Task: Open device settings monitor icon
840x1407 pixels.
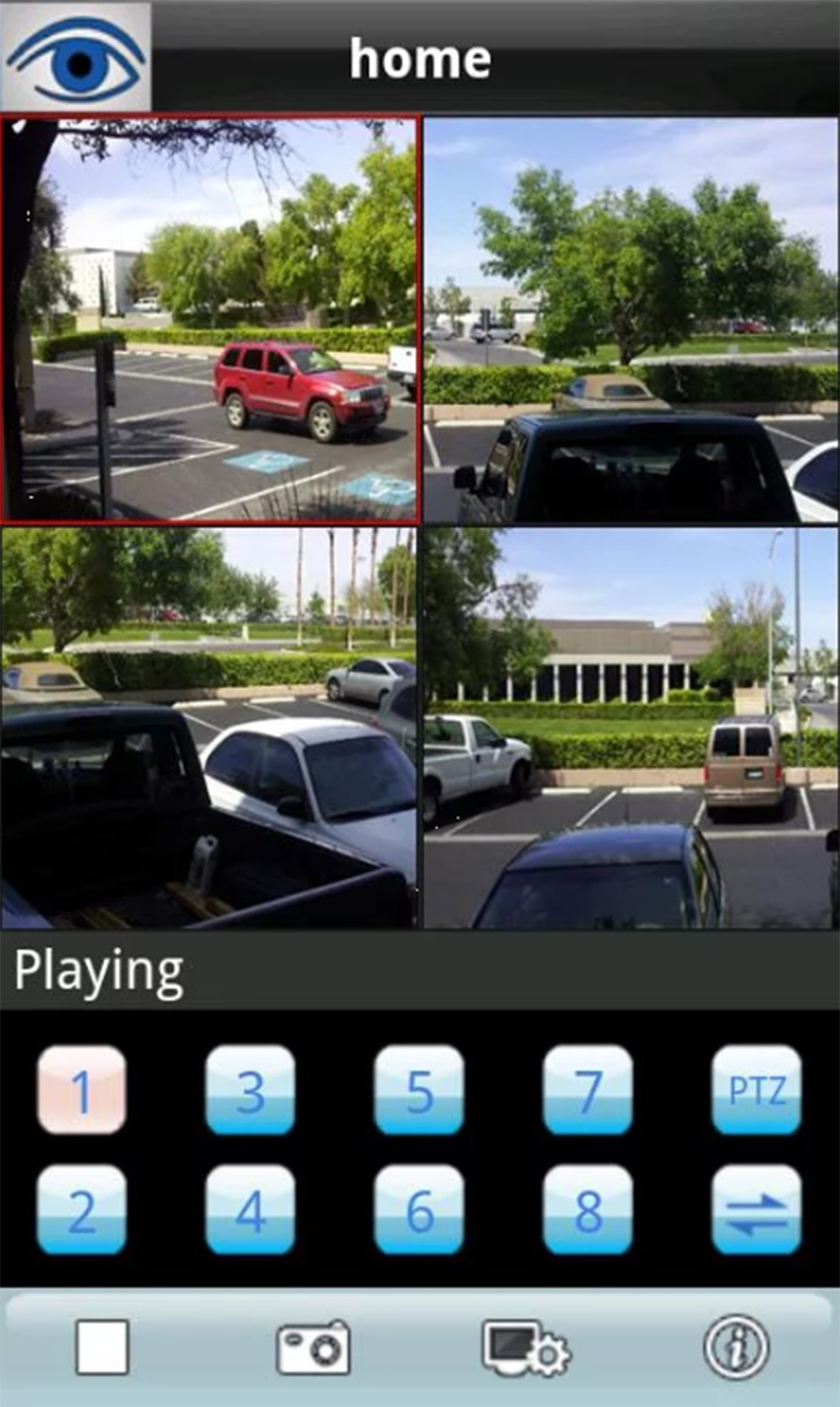Action: point(525,1346)
